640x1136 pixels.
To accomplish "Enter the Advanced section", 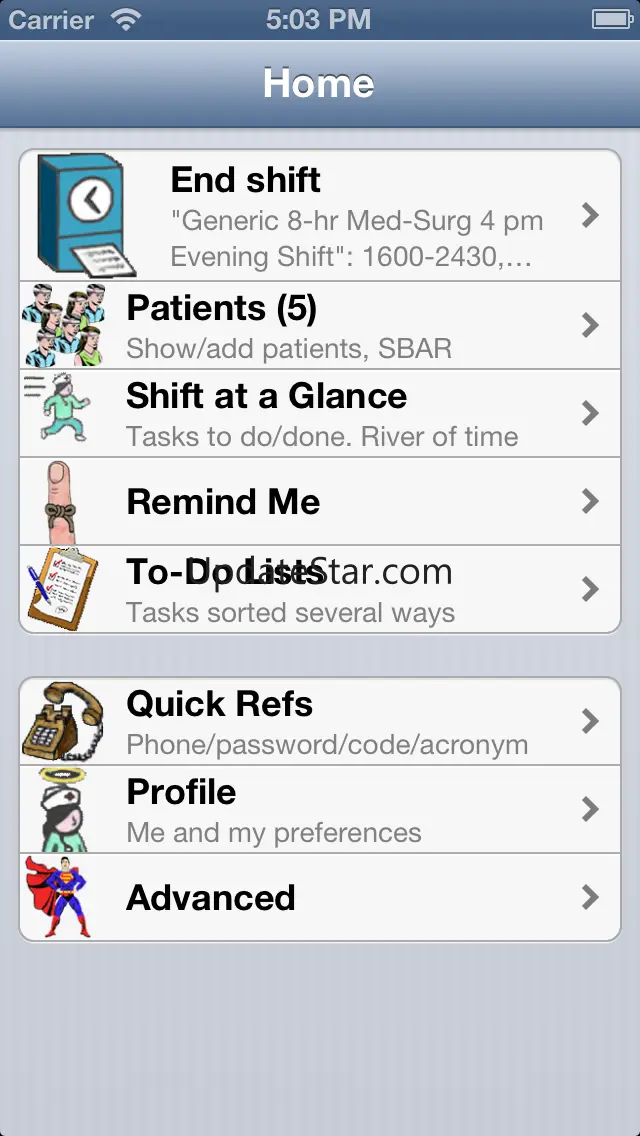I will (x=320, y=898).
